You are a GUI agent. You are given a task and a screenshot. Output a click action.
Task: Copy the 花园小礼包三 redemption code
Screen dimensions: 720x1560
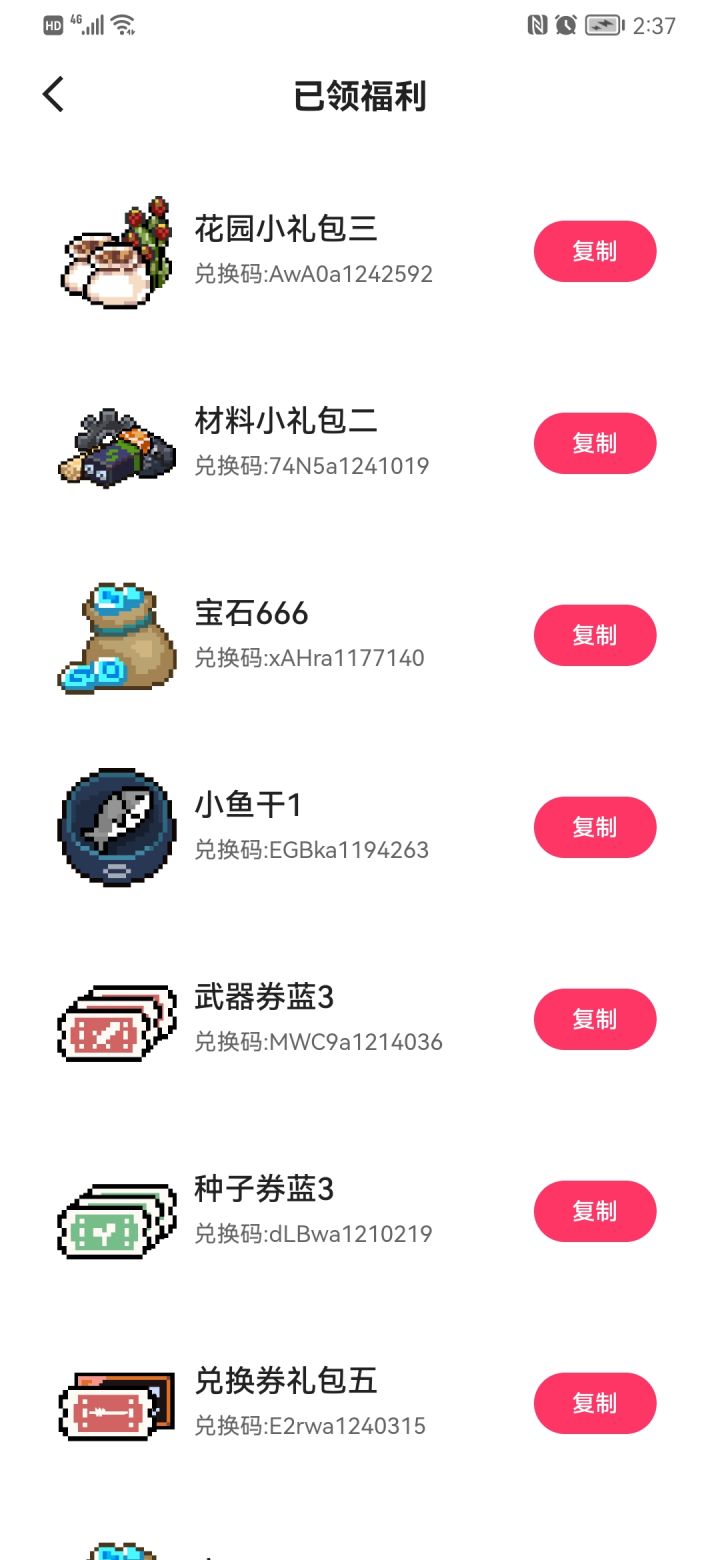click(594, 251)
